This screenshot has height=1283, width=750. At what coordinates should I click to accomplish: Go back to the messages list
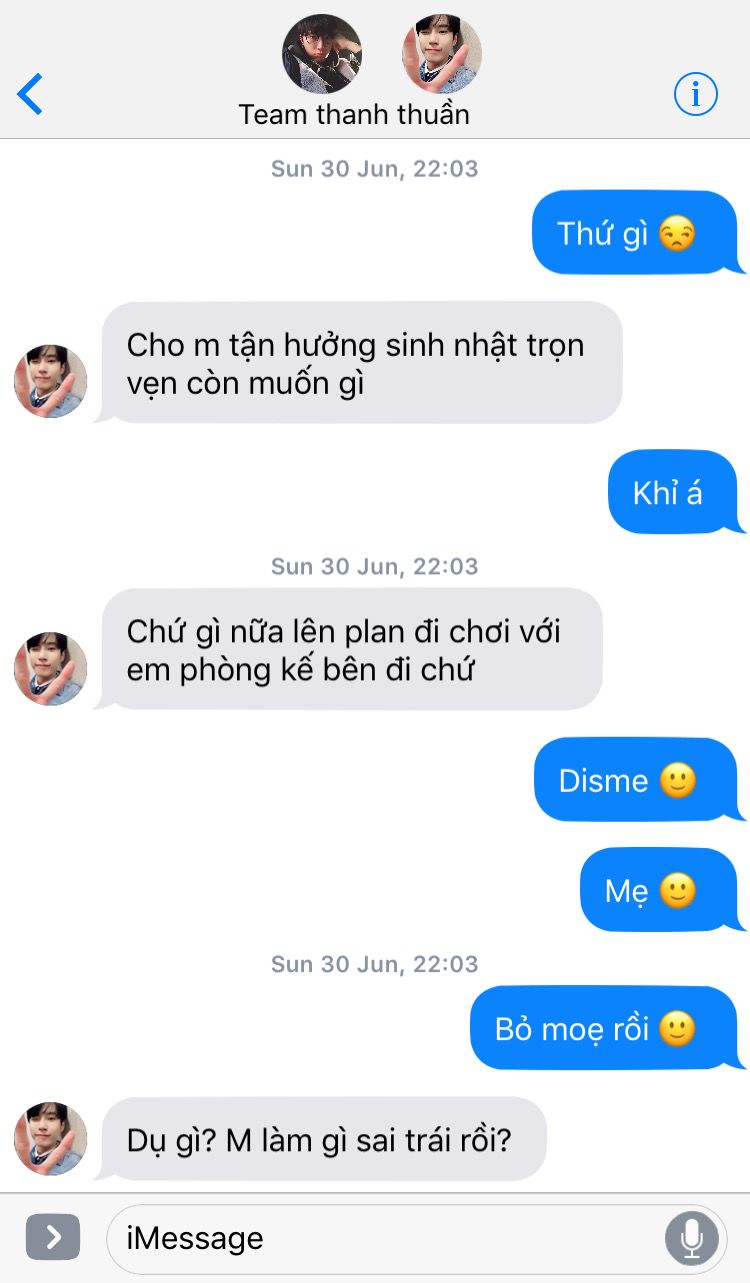click(x=30, y=94)
